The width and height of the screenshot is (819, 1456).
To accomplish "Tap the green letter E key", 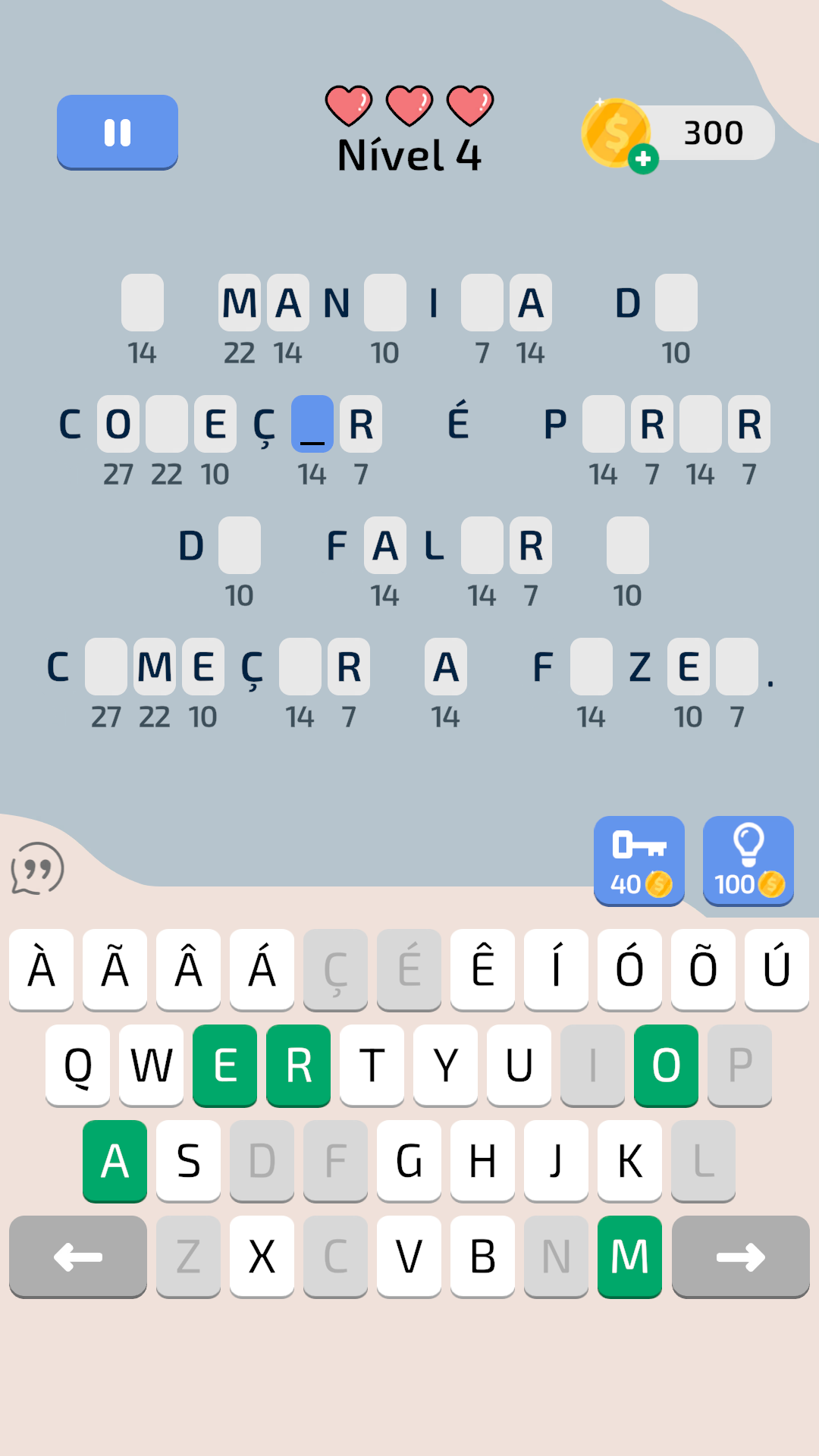I will point(225,1065).
